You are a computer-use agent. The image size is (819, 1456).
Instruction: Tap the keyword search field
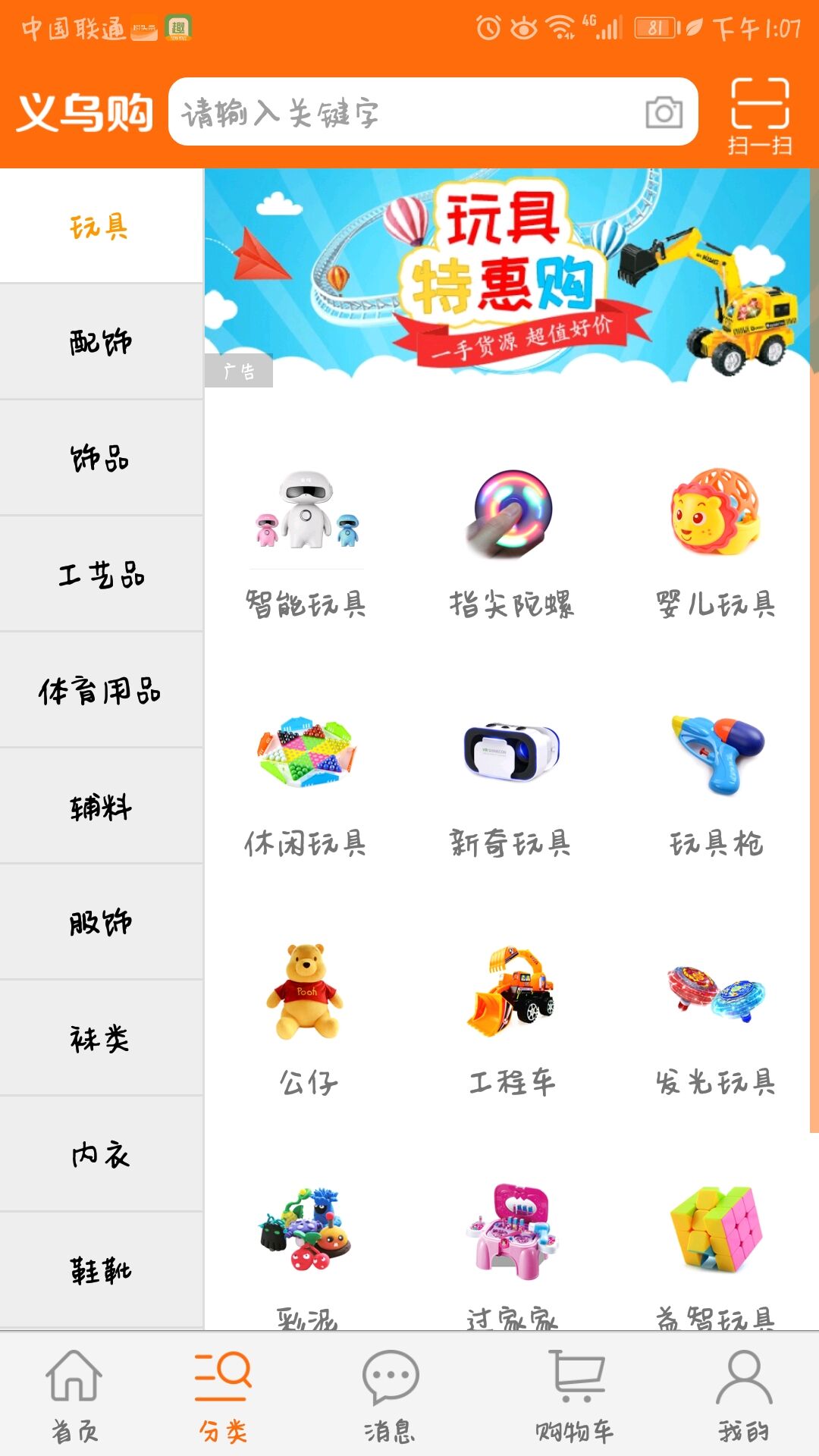[402, 112]
